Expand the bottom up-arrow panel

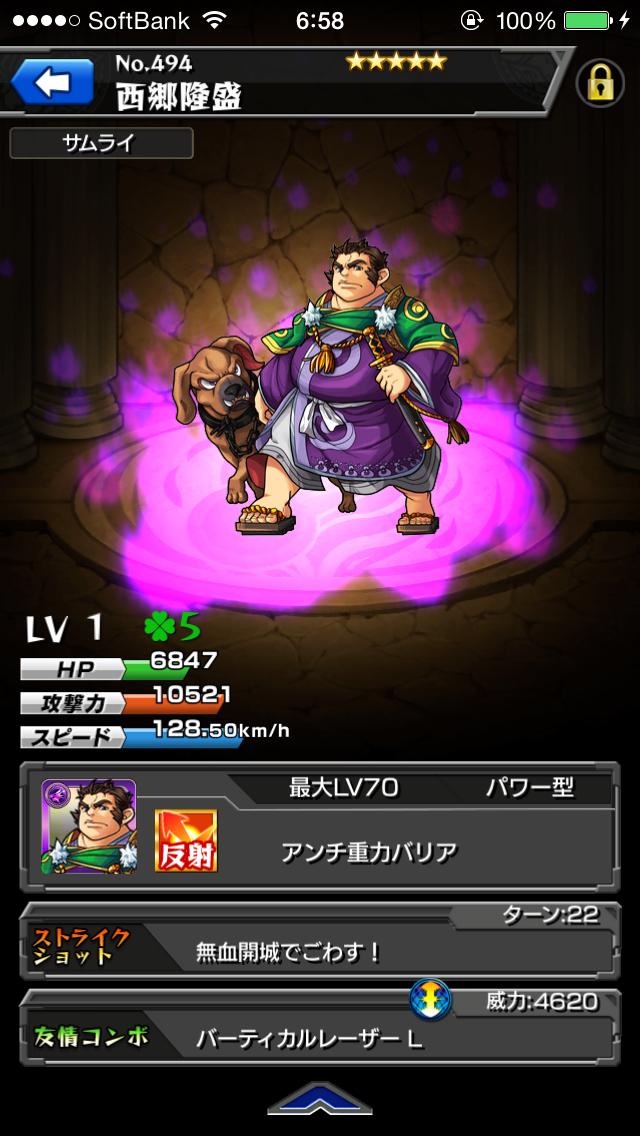click(x=319, y=1101)
